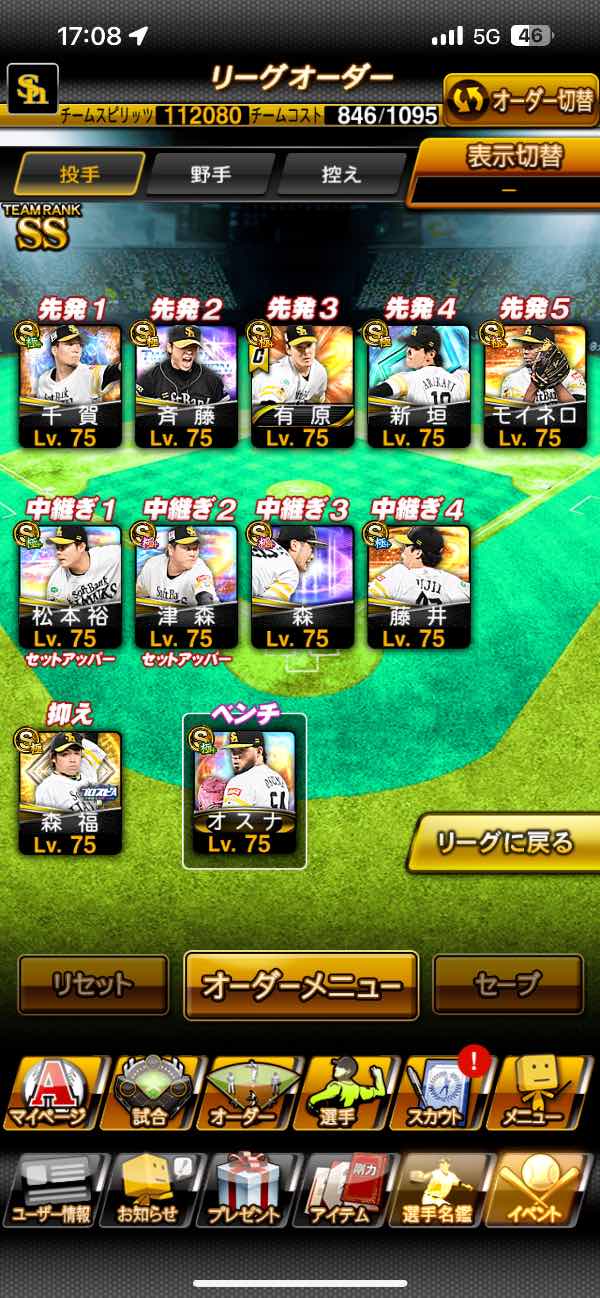
Task: Switch to the 野手 tab
Action: coord(210,174)
